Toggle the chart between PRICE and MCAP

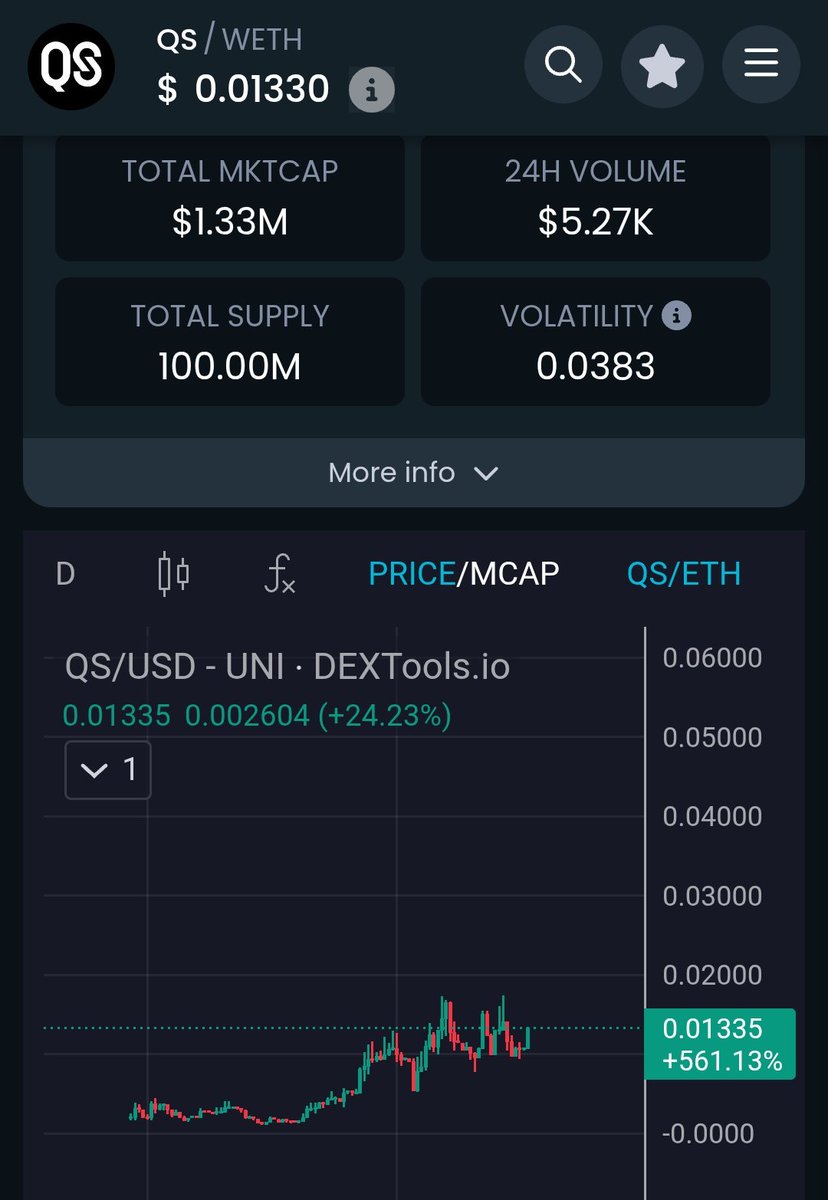tap(464, 574)
